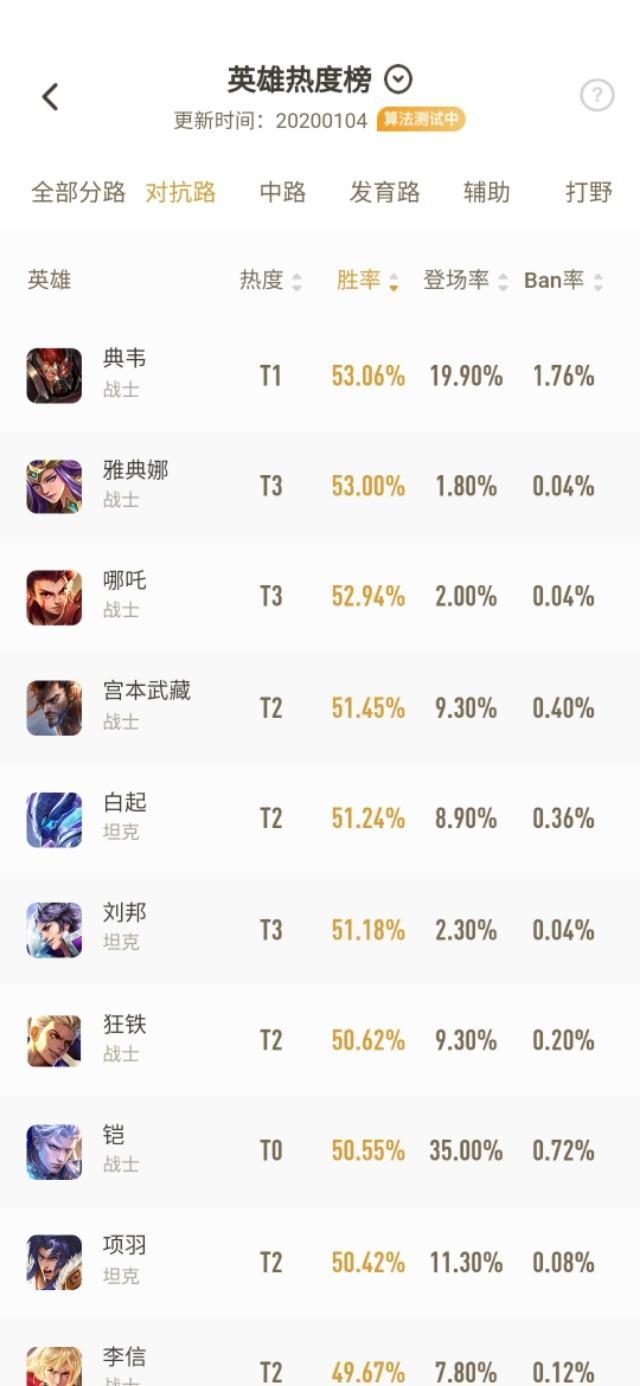This screenshot has width=640, height=1386.
Task: Select the 对抗路 tab
Action: pyautogui.click(x=181, y=192)
